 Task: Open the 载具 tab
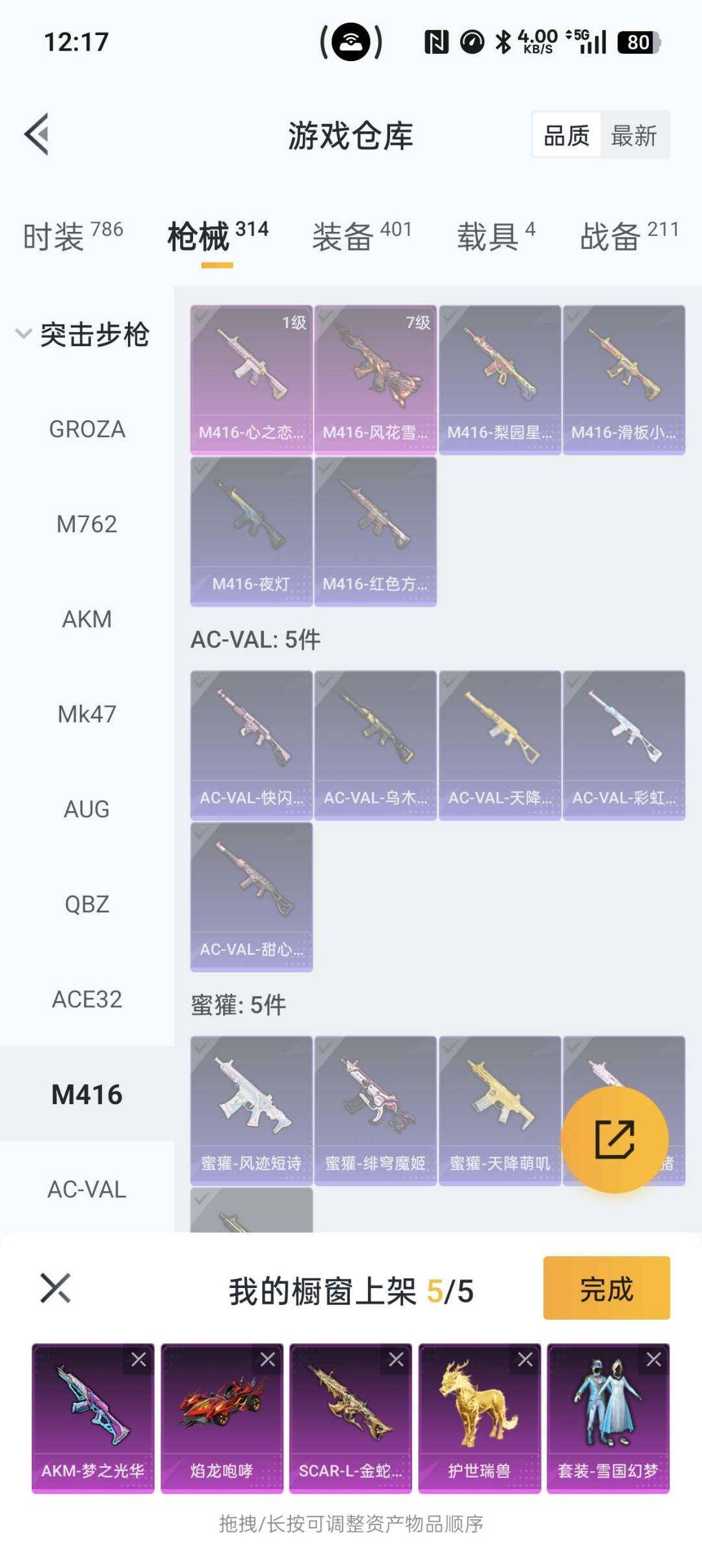tap(495, 236)
